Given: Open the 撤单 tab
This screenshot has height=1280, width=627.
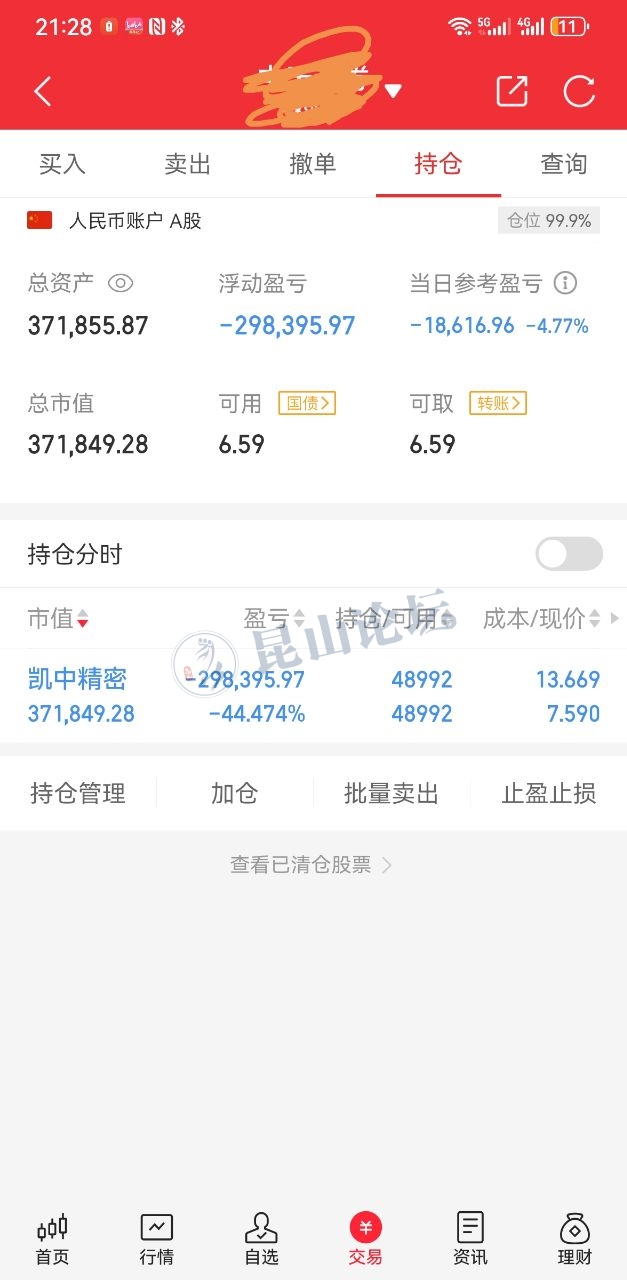Looking at the screenshot, I should tap(313, 164).
